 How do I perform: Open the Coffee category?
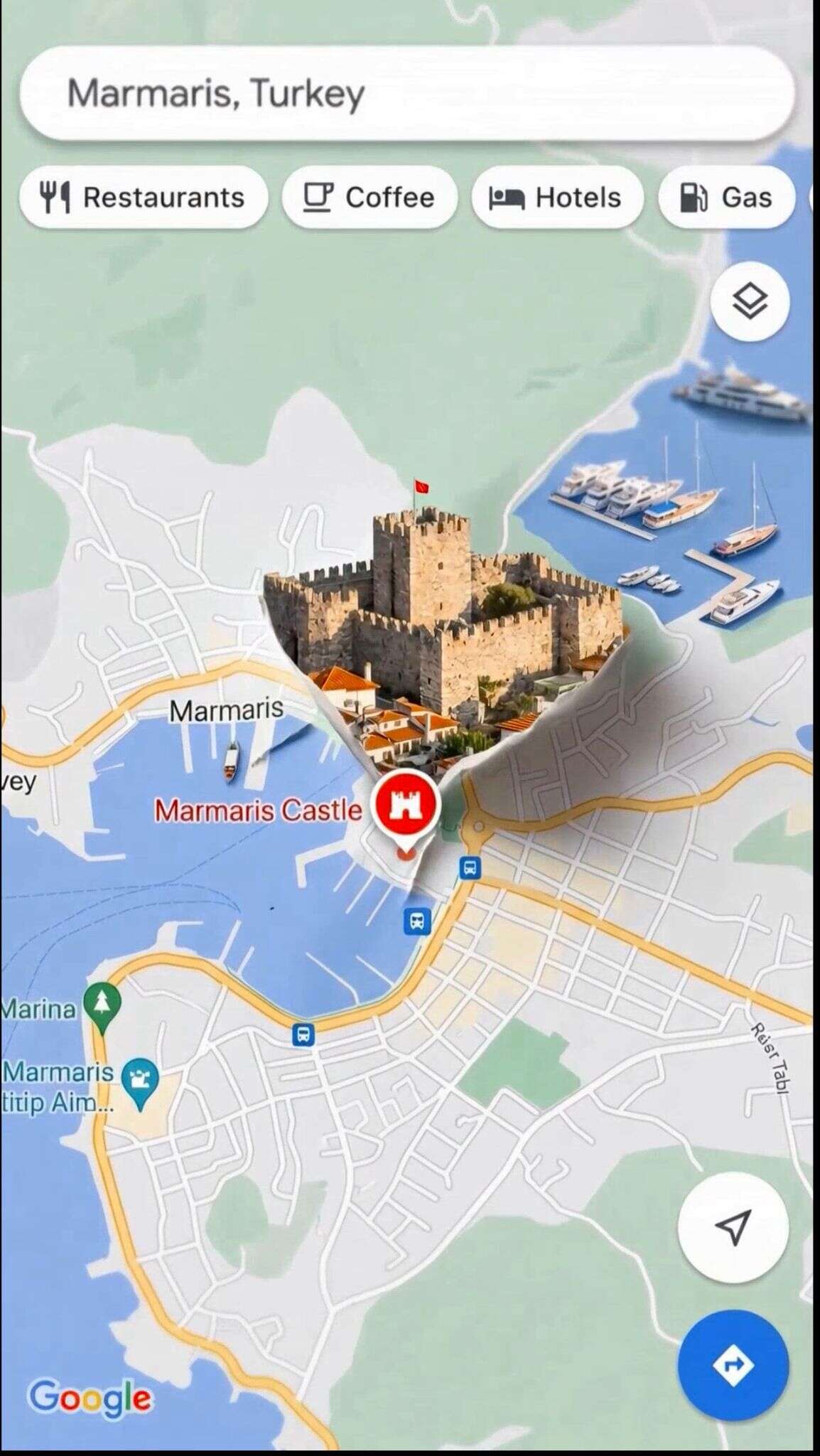[369, 198]
